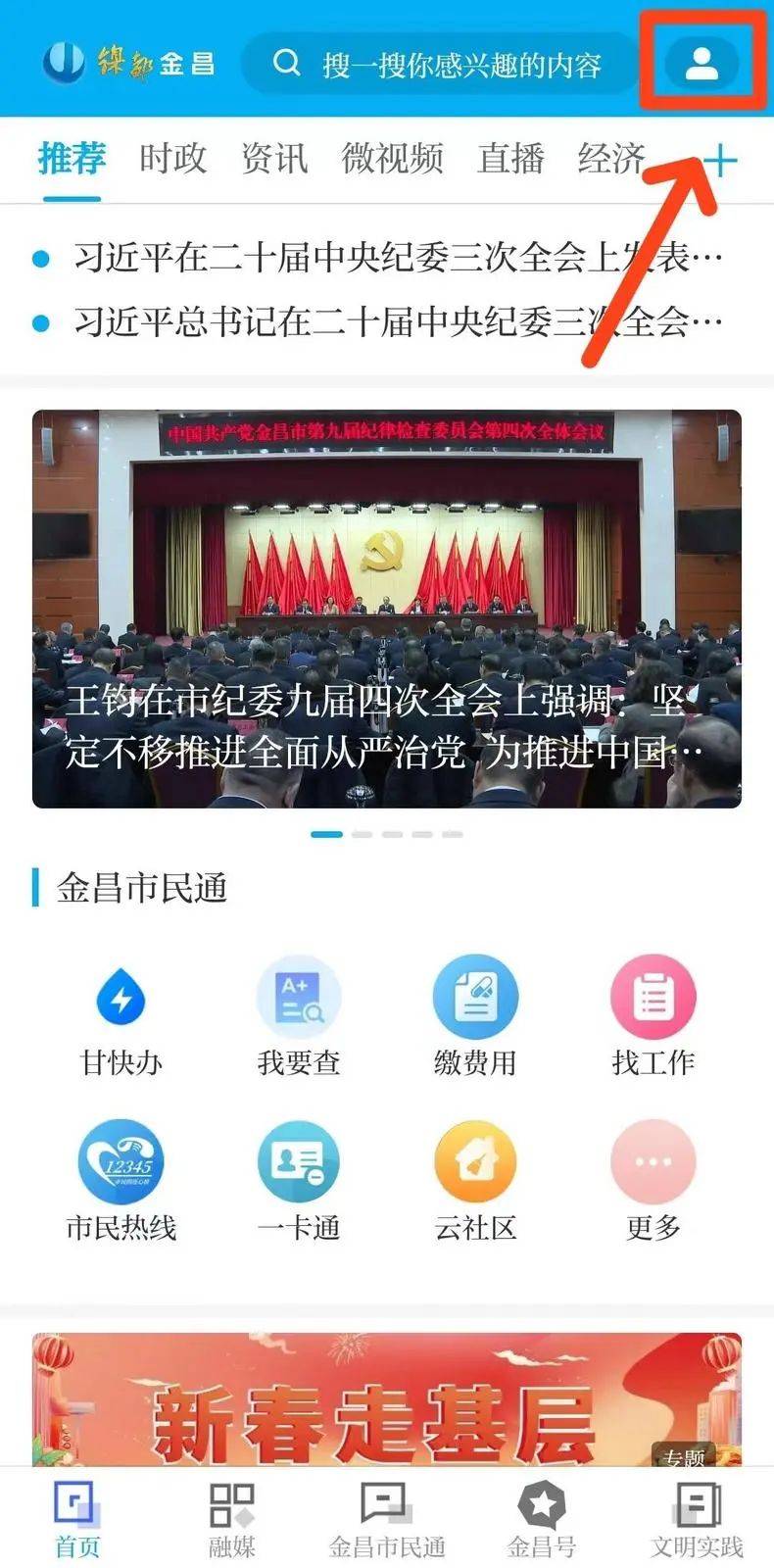Select the 直播 live tab

(x=511, y=157)
